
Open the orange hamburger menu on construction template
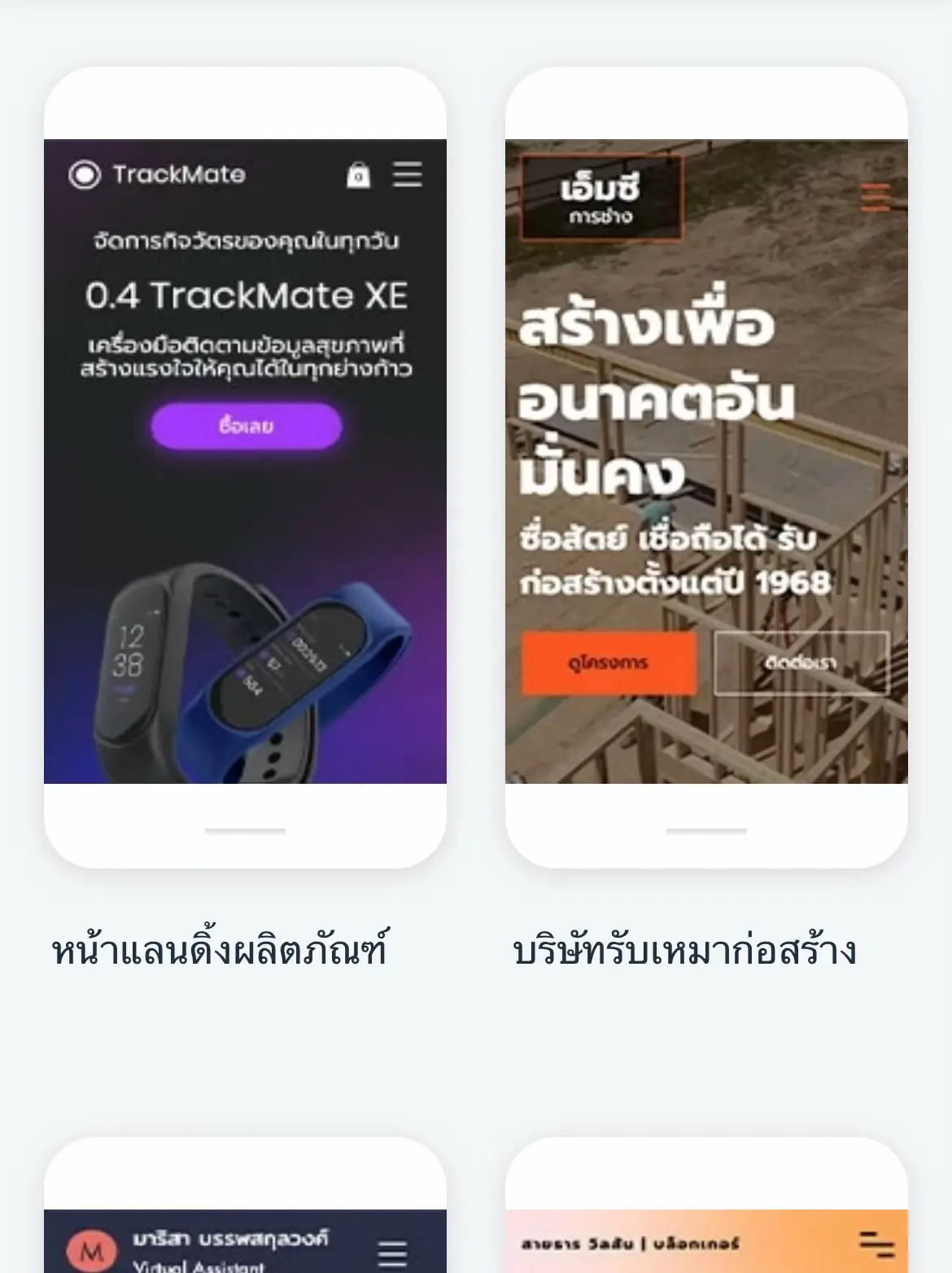(875, 195)
